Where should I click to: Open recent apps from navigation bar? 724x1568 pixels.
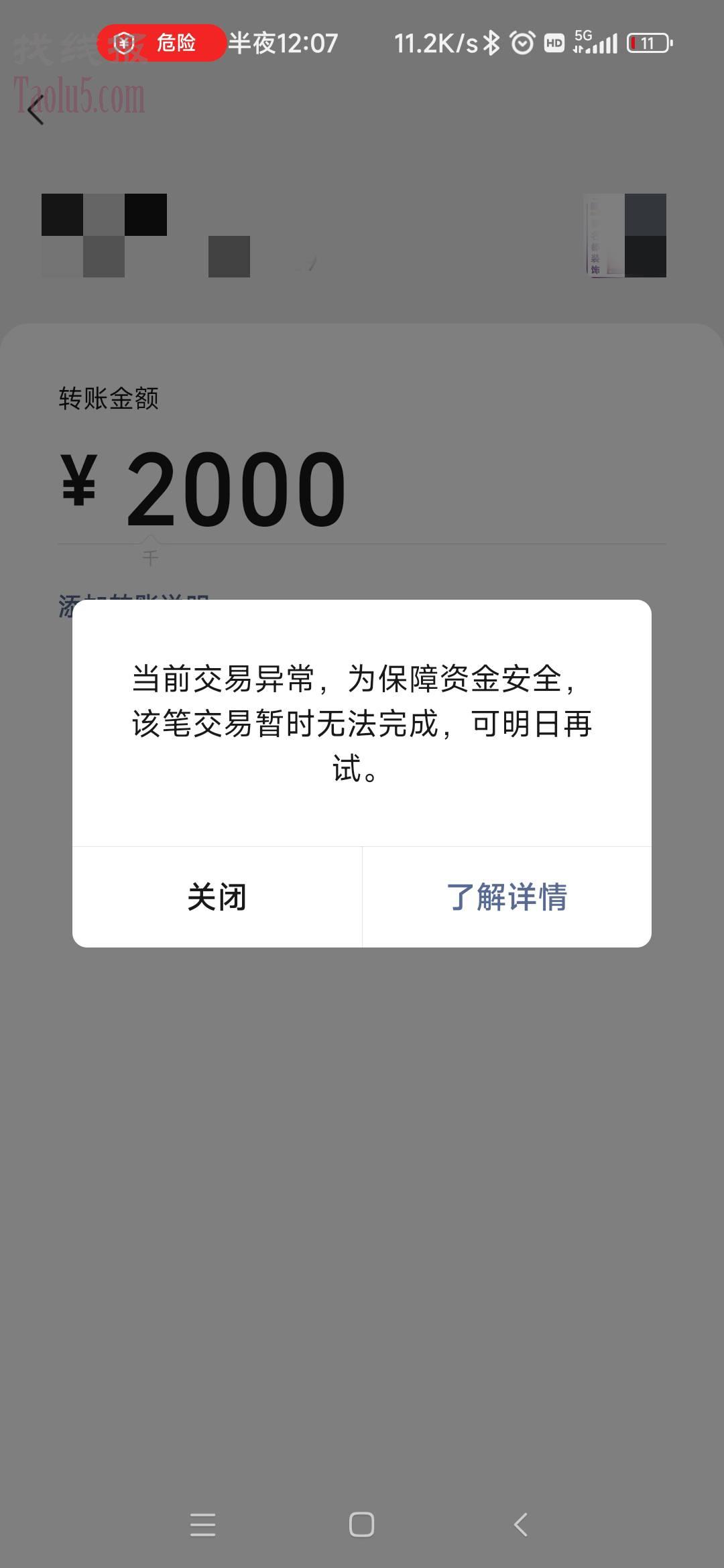(202, 1524)
